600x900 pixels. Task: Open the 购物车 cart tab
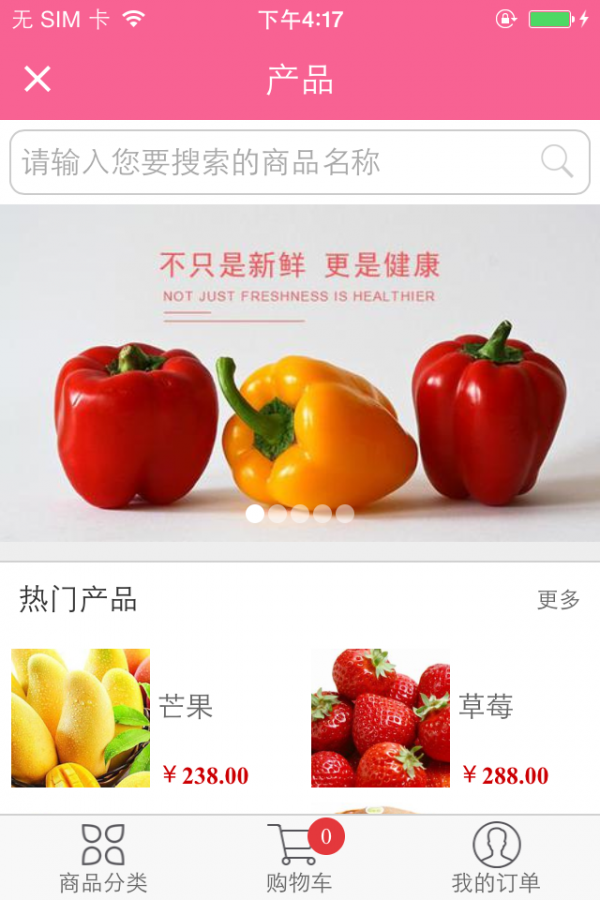[x=299, y=858]
